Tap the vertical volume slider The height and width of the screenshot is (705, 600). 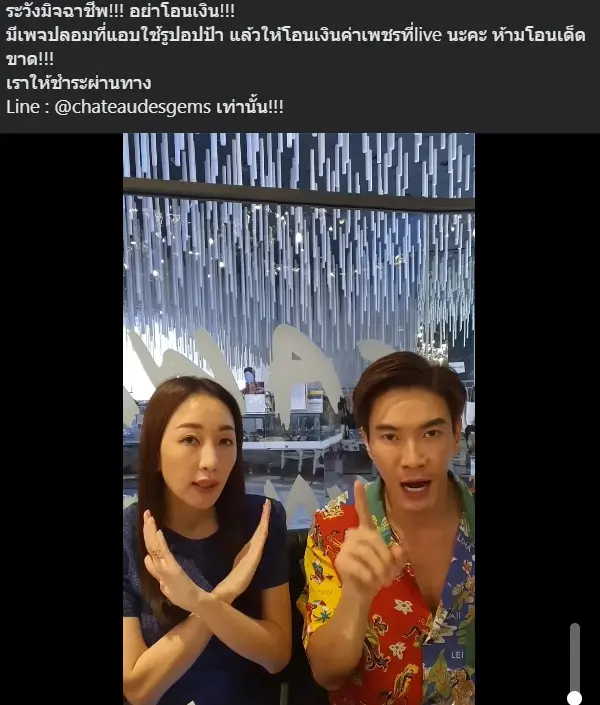pyautogui.click(x=575, y=660)
